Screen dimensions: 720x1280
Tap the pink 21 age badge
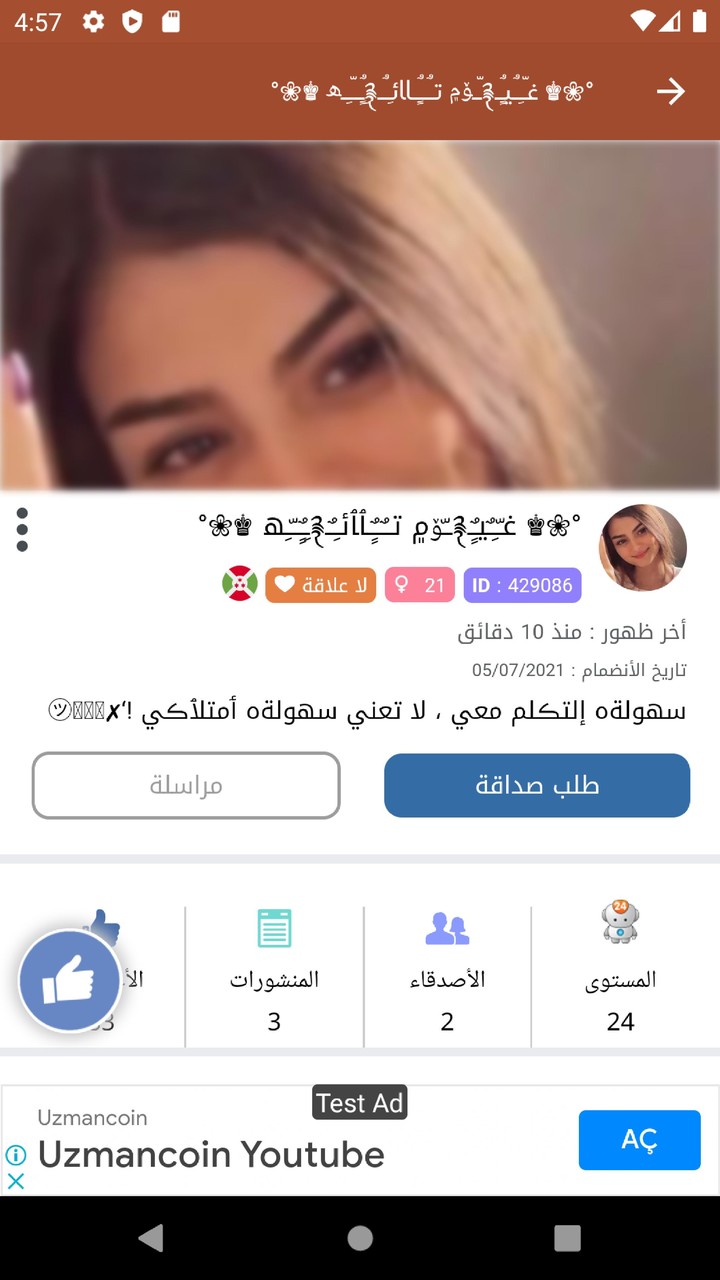tap(419, 585)
